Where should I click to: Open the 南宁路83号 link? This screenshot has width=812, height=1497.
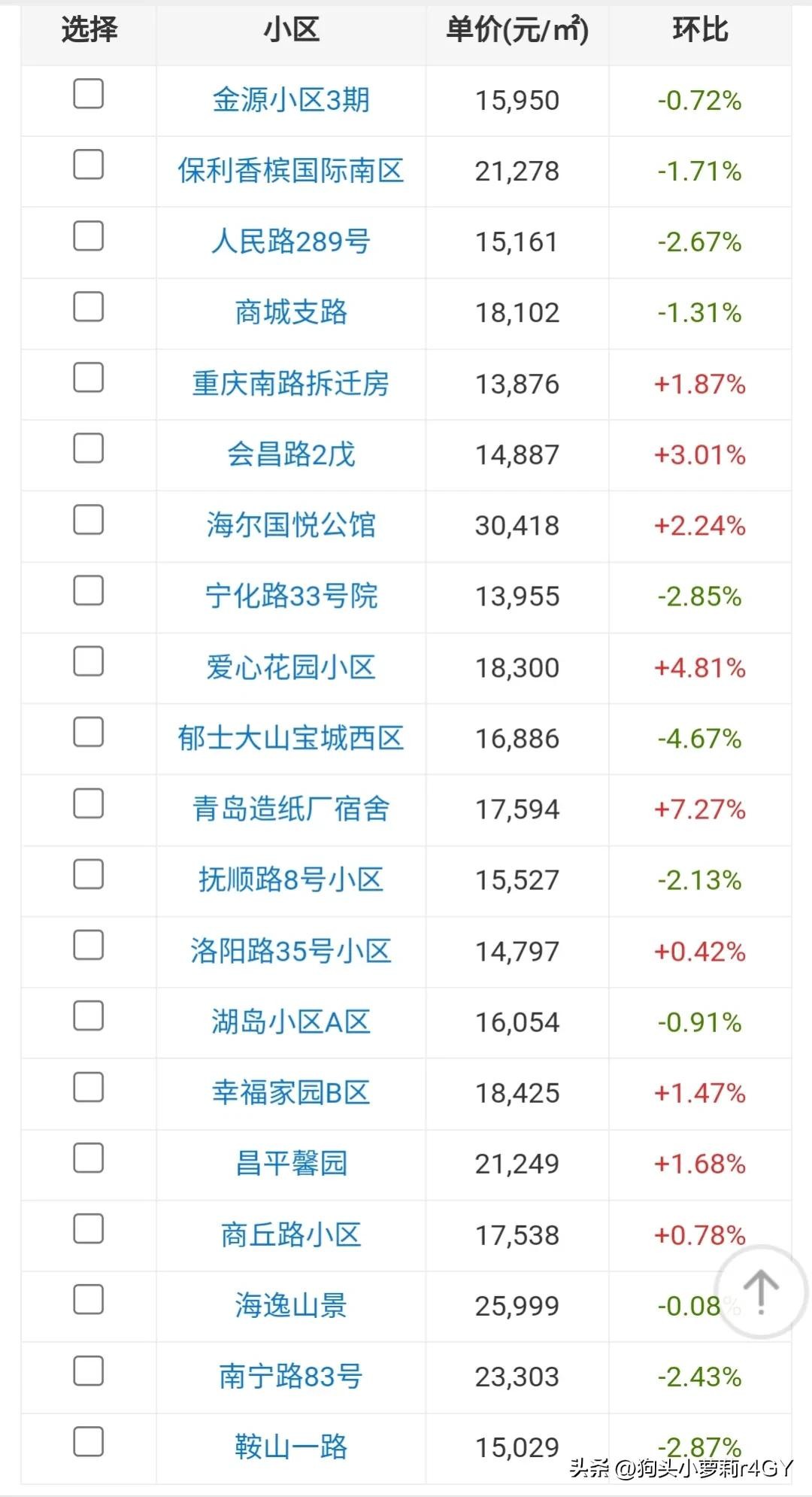point(291,1377)
